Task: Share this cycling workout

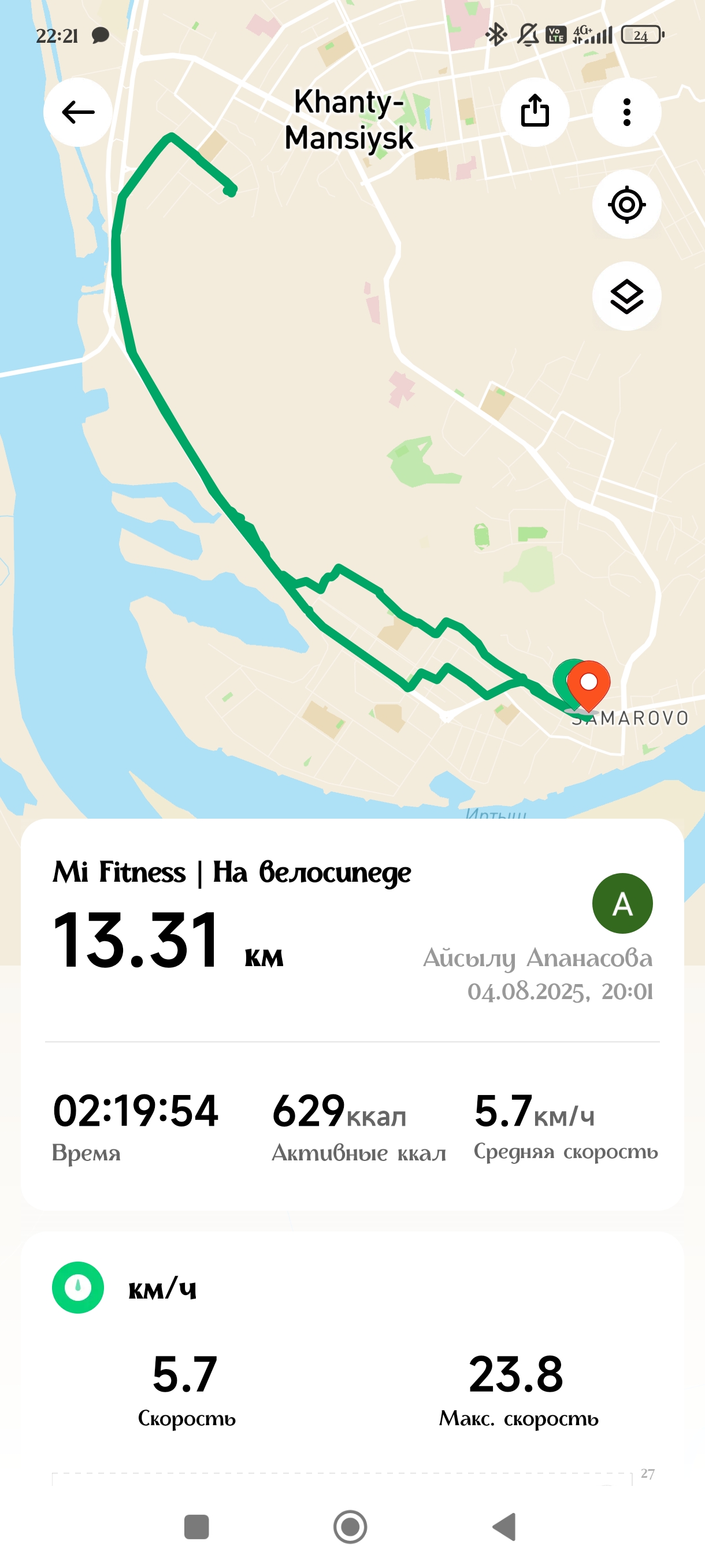Action: click(x=535, y=112)
